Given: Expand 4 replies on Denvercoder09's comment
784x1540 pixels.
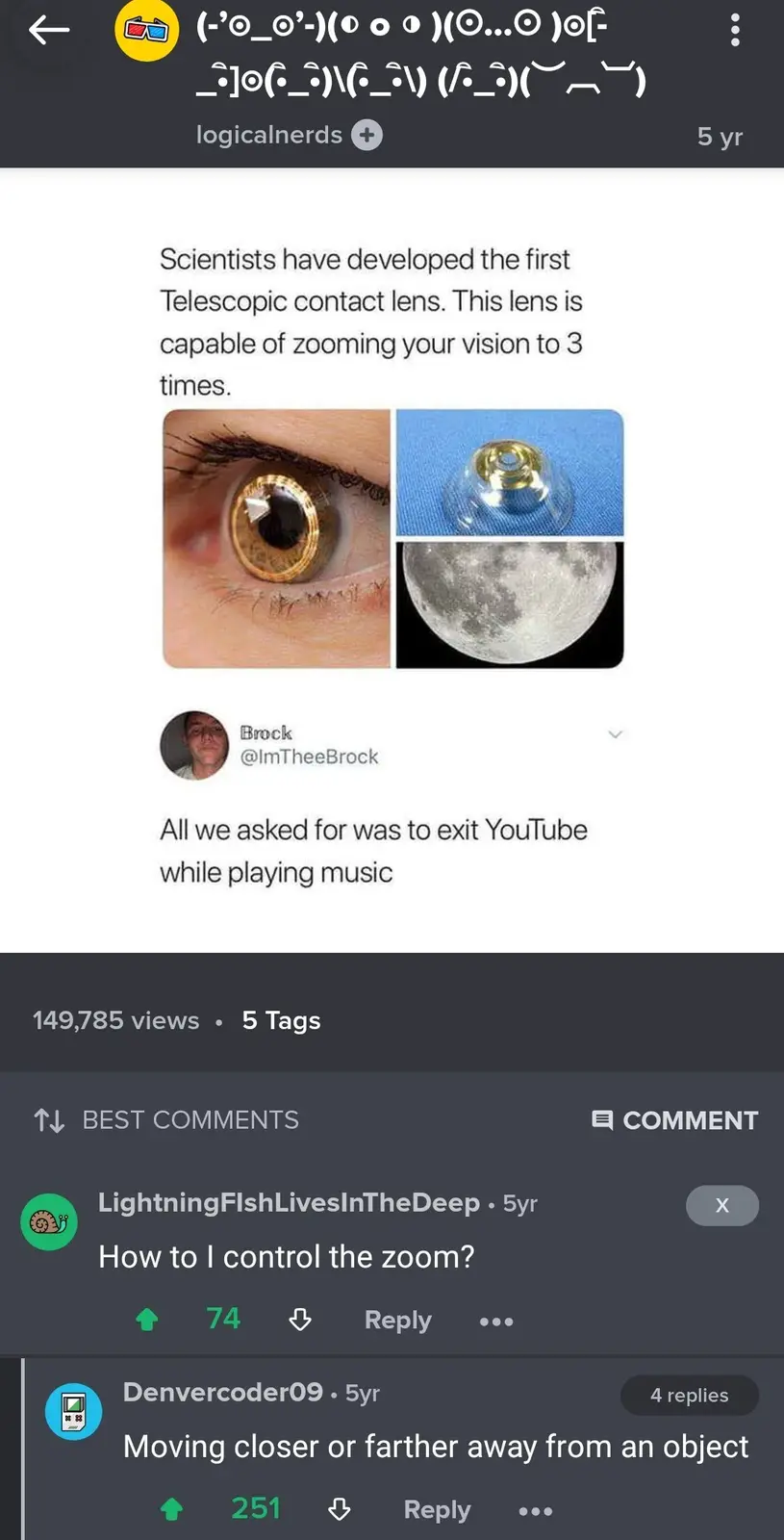Looking at the screenshot, I should pos(690,1396).
